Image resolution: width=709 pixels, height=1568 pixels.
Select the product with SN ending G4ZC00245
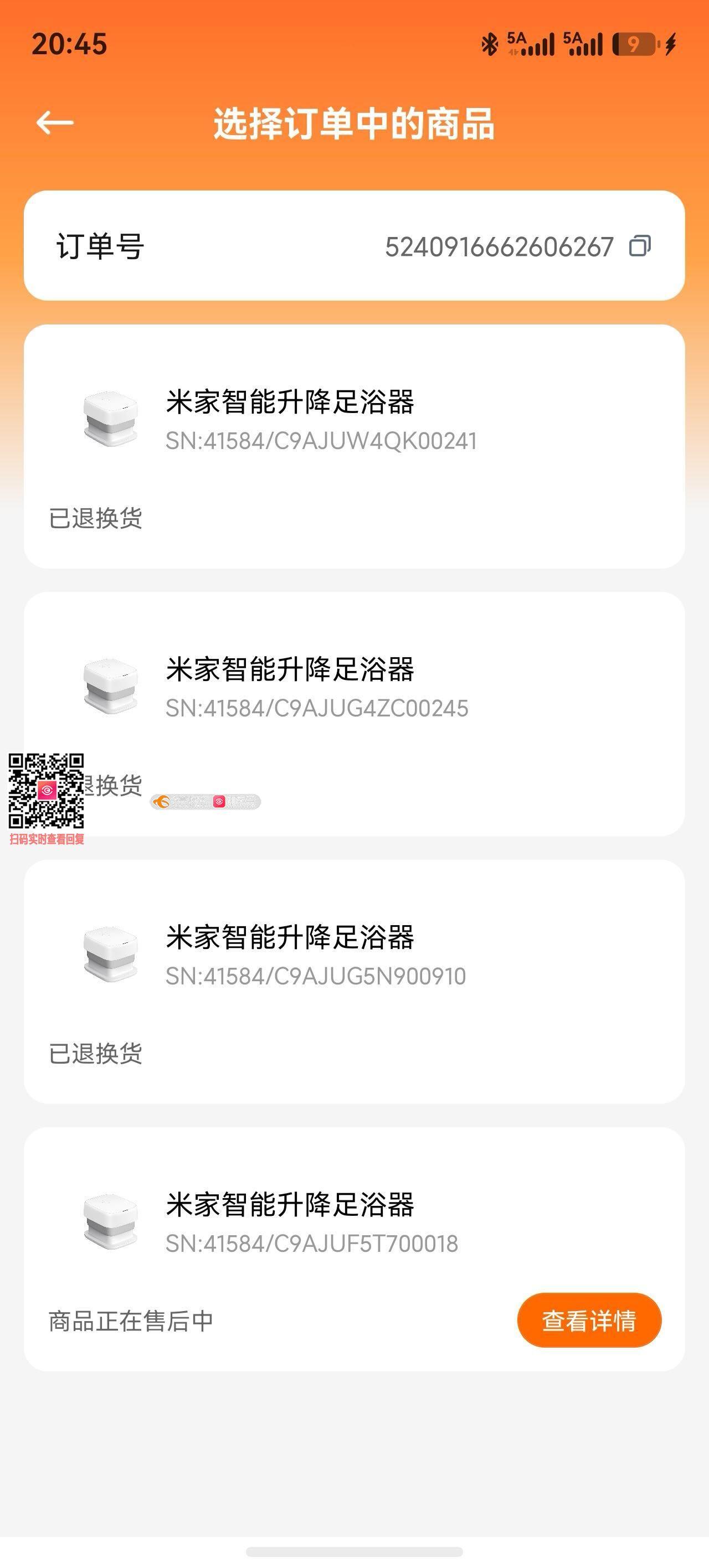[x=354, y=714]
